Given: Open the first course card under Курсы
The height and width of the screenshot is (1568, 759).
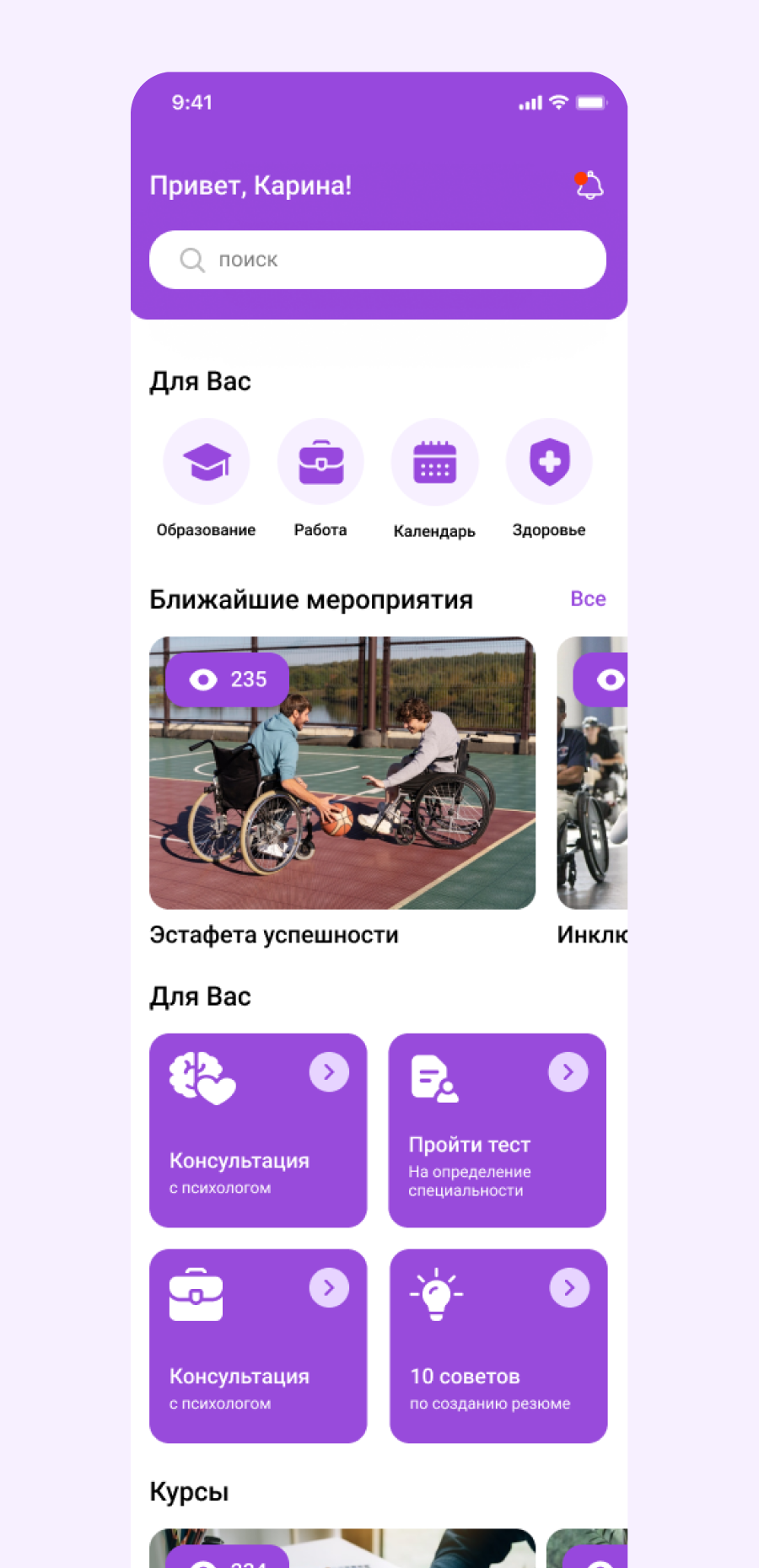Looking at the screenshot, I should pos(342,1549).
